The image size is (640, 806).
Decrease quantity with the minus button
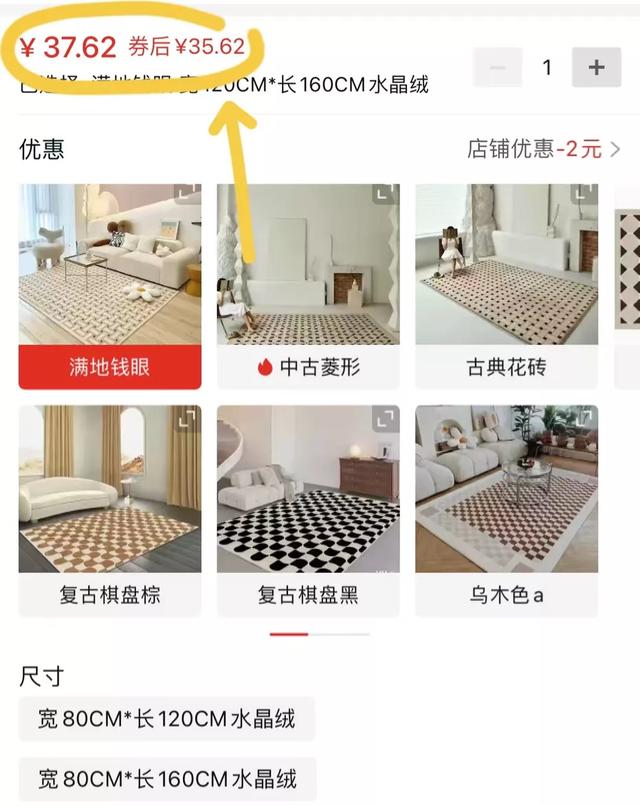pyautogui.click(x=498, y=68)
